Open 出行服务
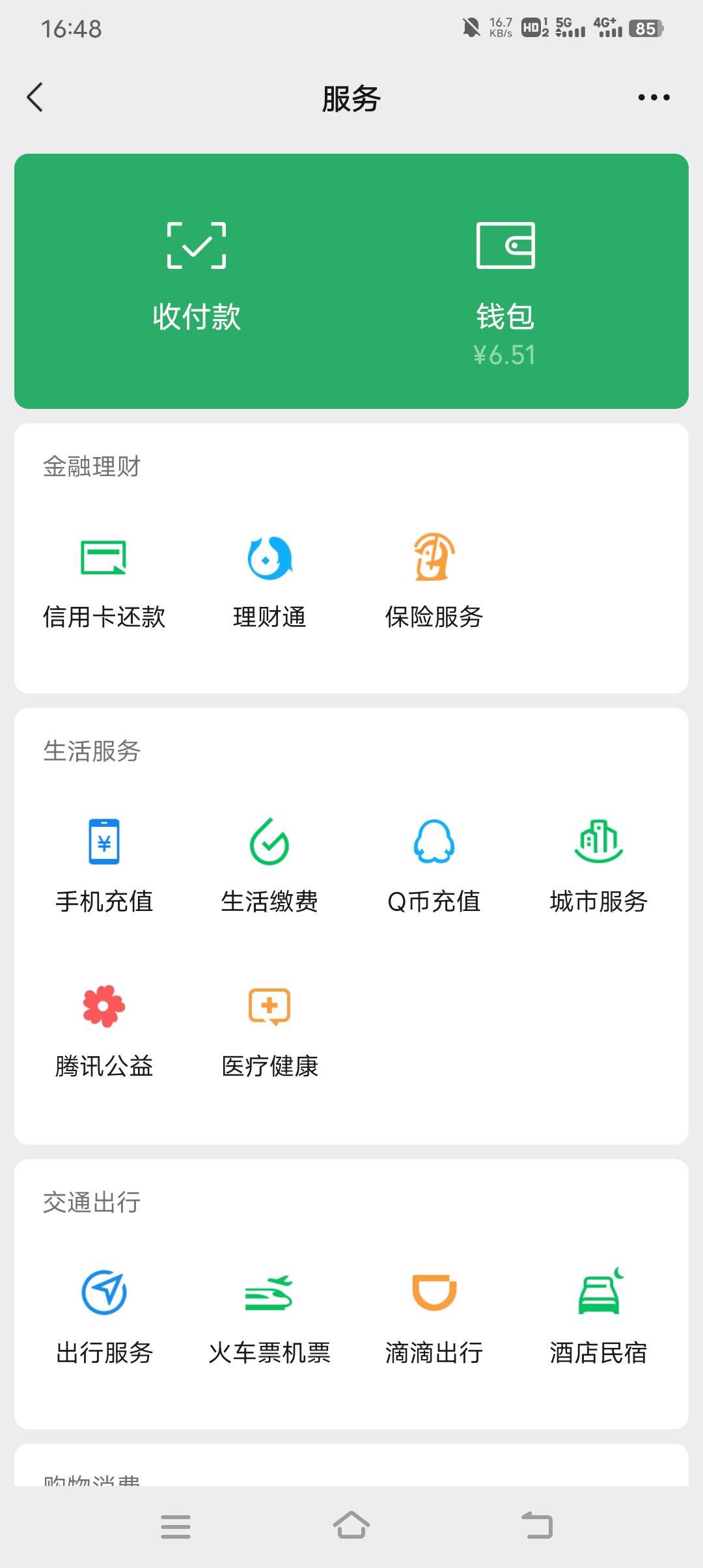703x1568 pixels. pyautogui.click(x=104, y=1315)
